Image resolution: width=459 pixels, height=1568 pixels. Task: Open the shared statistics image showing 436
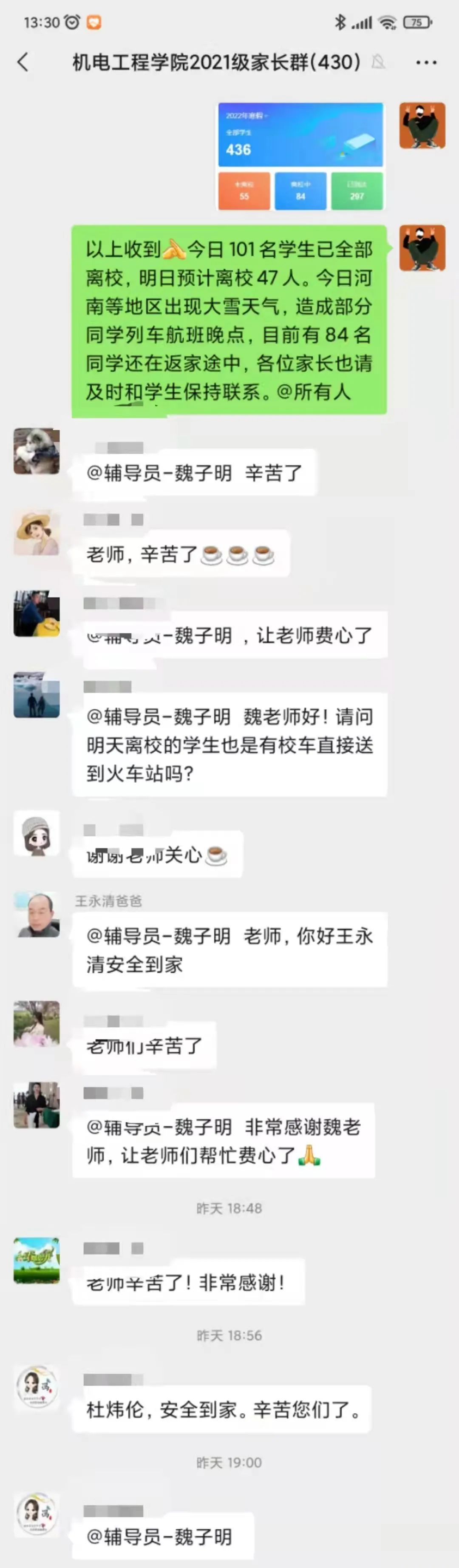(x=301, y=156)
